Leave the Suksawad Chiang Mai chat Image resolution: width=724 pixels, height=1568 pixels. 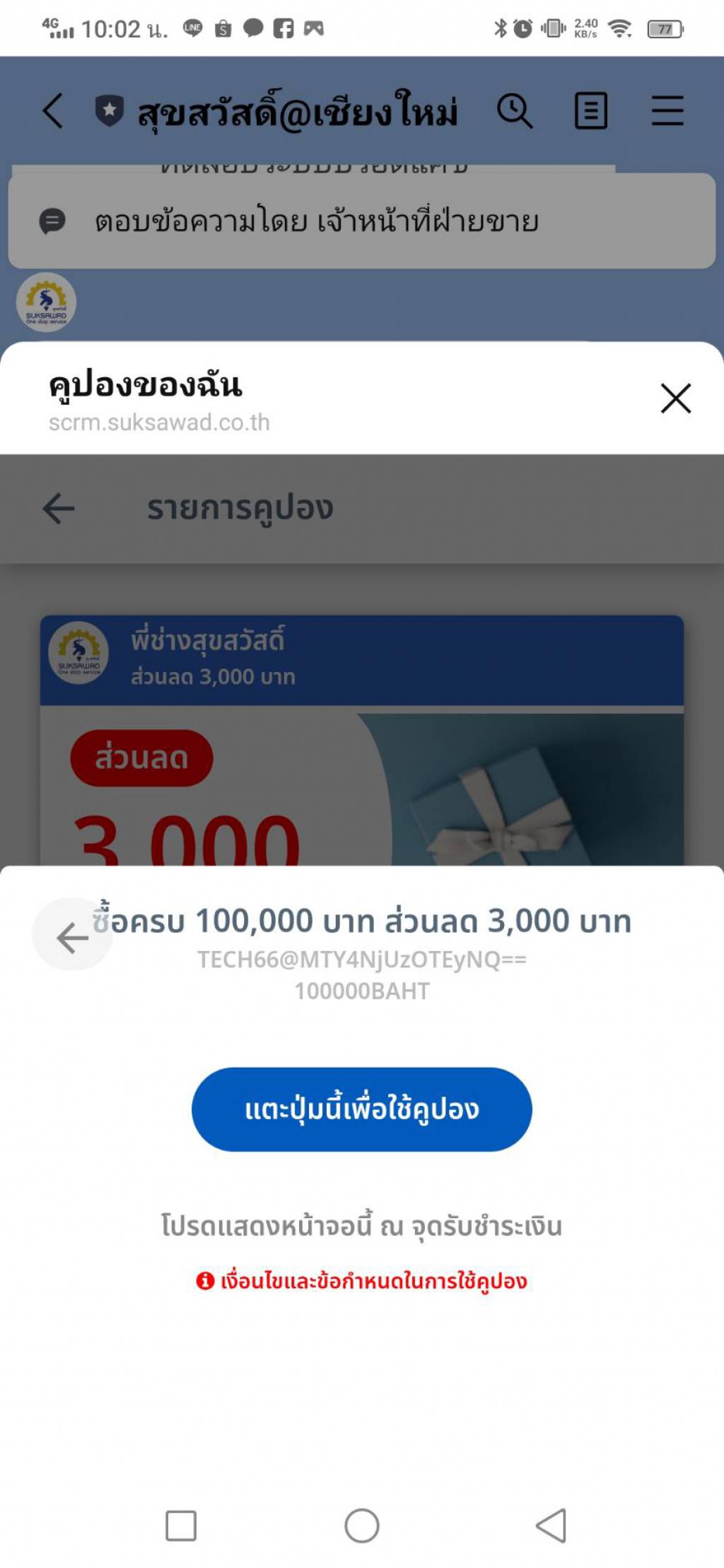pyautogui.click(x=53, y=111)
